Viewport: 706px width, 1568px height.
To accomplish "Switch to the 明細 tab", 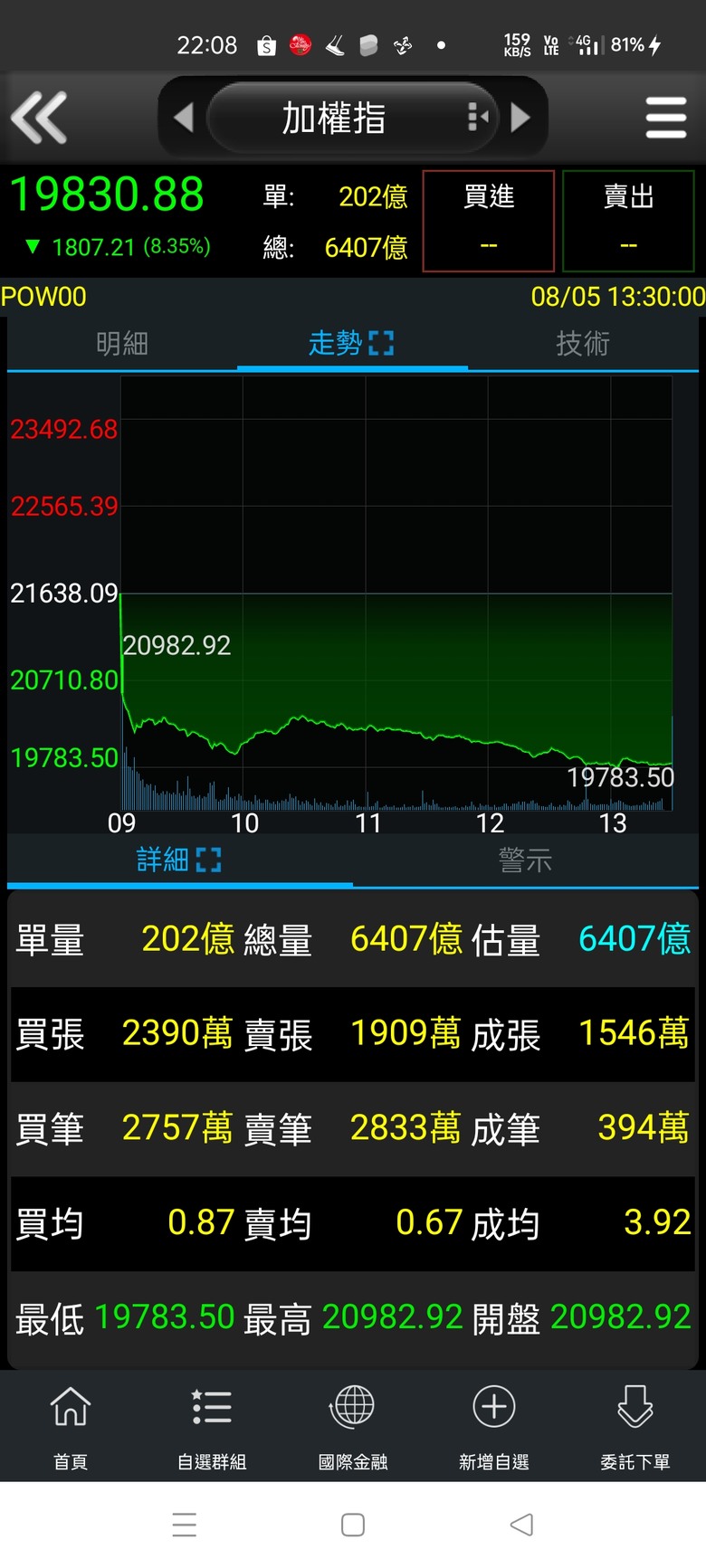I will pos(122,344).
